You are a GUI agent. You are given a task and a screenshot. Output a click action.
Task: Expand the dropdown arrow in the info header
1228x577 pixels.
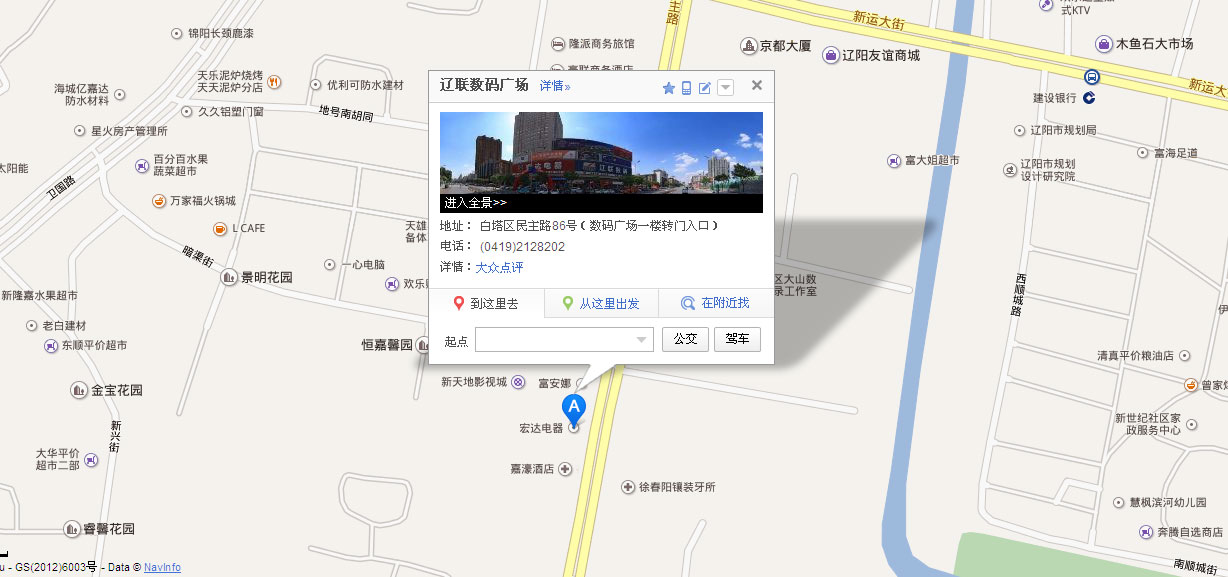[x=726, y=88]
